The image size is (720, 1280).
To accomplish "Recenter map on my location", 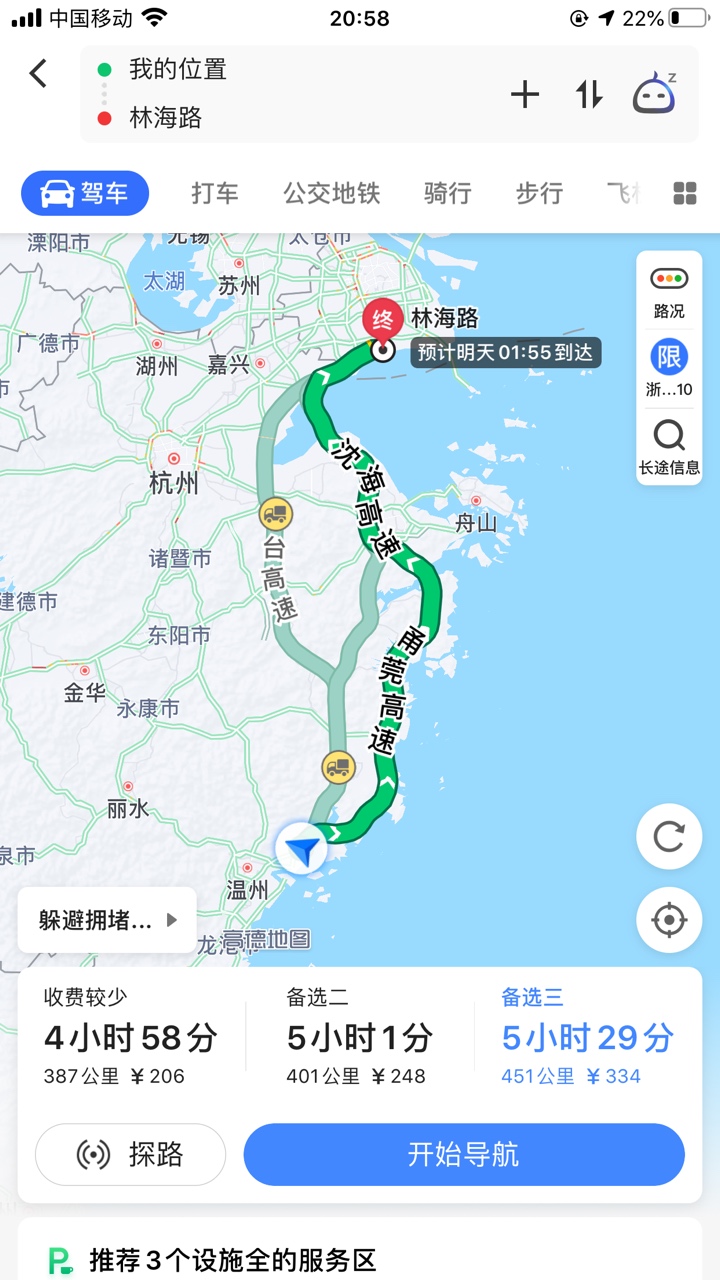I will 669,920.
